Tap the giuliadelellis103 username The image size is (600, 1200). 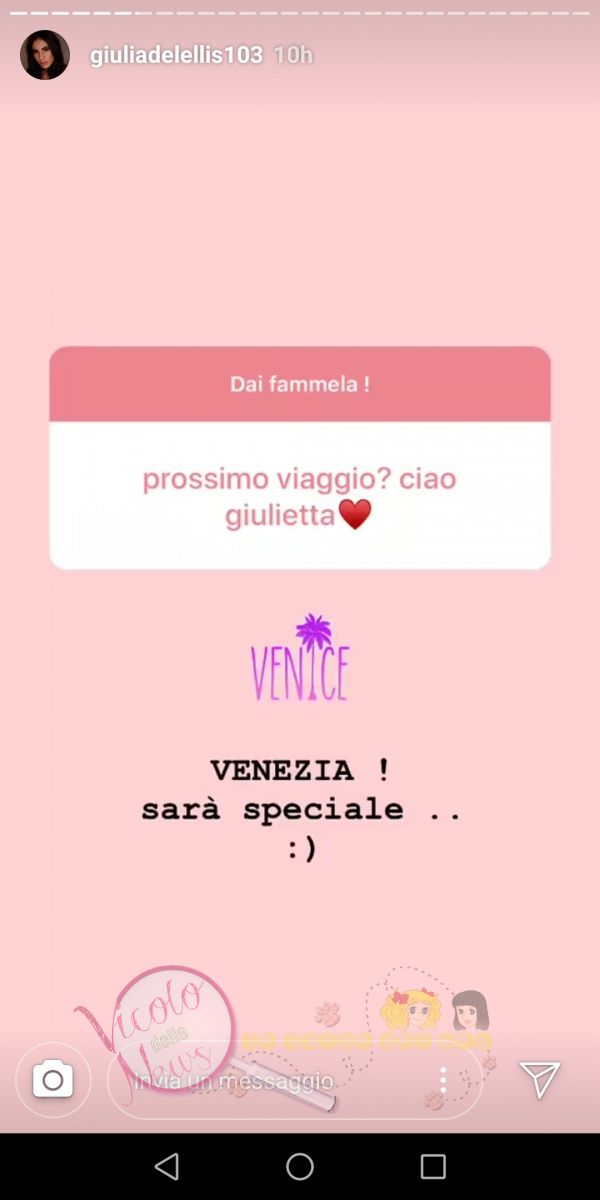[x=176, y=55]
